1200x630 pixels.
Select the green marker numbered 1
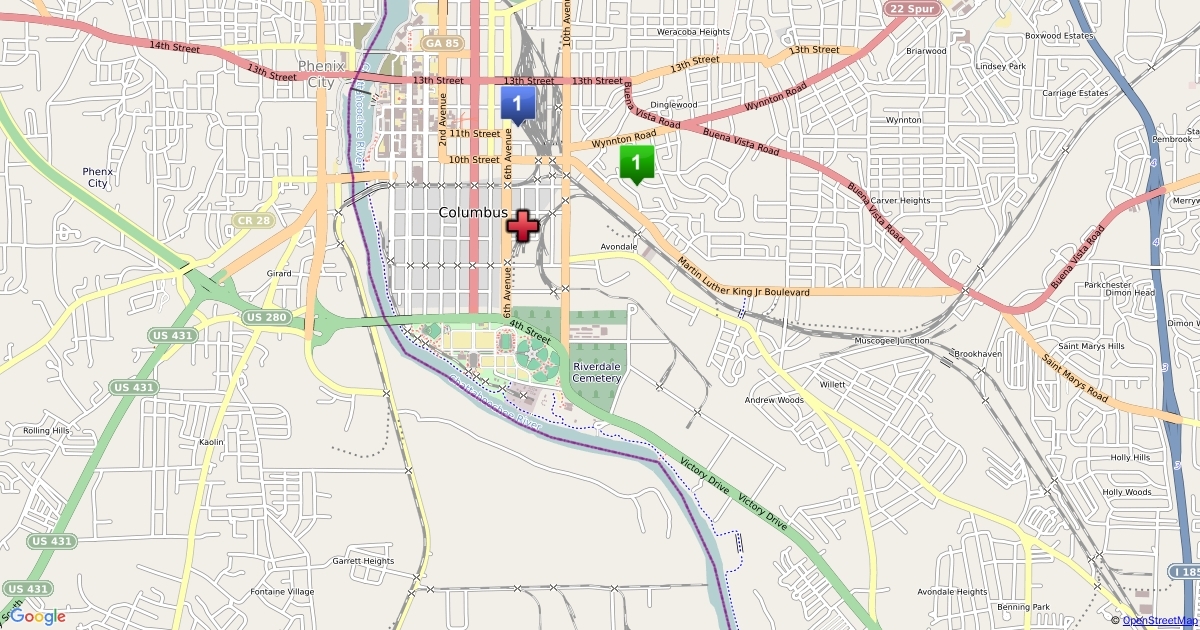coord(636,163)
